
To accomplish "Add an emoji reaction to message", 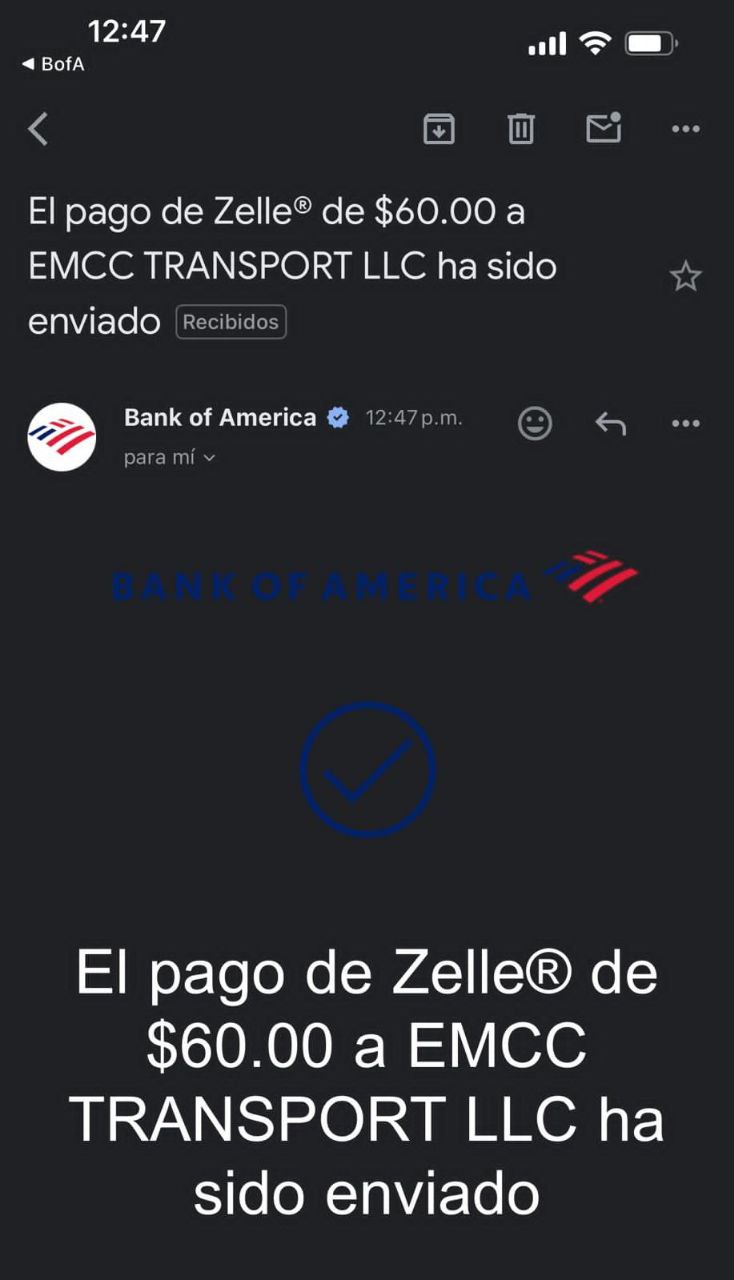I will coord(535,424).
